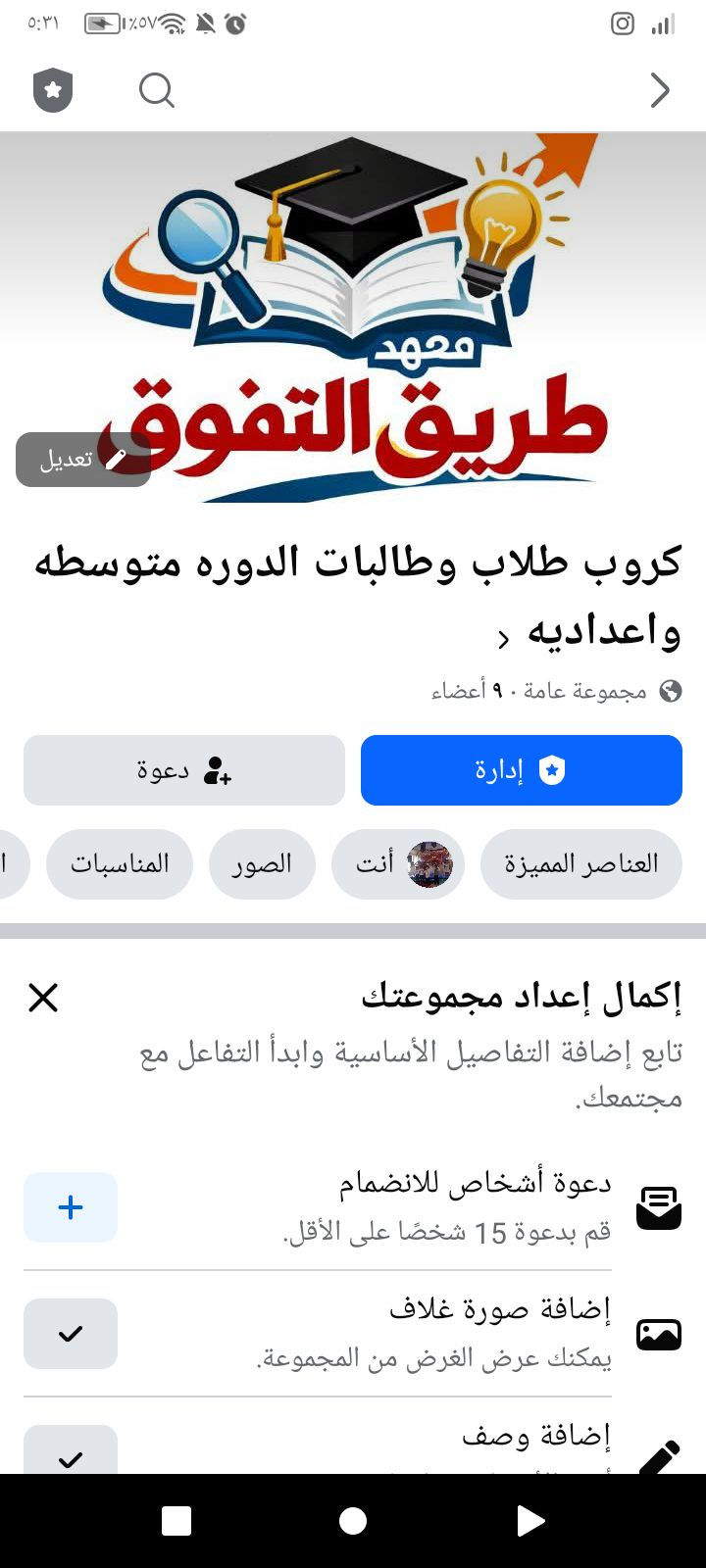Screen dimensions: 706x1568
Task: Search within the group
Action: (156, 91)
